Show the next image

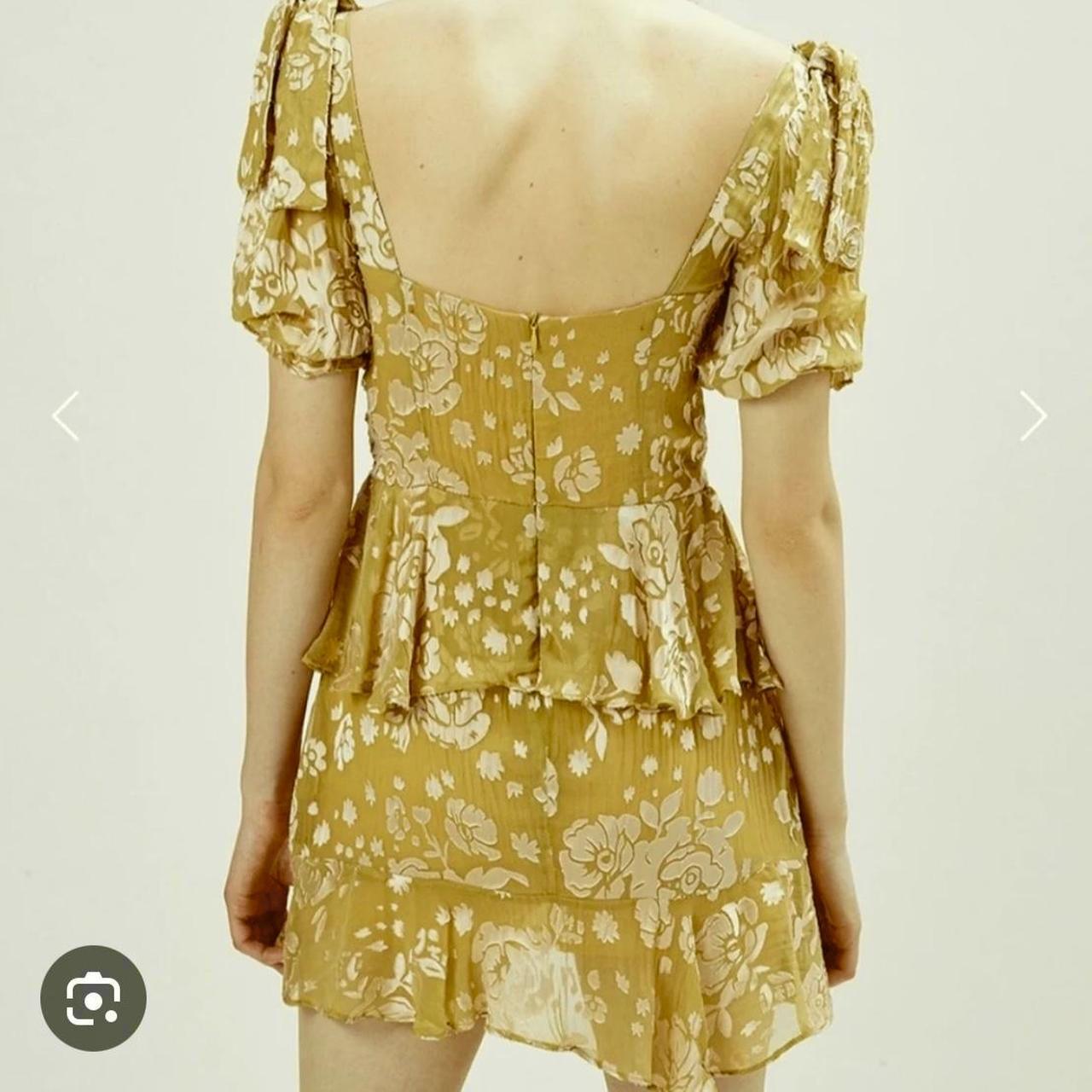(x=1032, y=416)
